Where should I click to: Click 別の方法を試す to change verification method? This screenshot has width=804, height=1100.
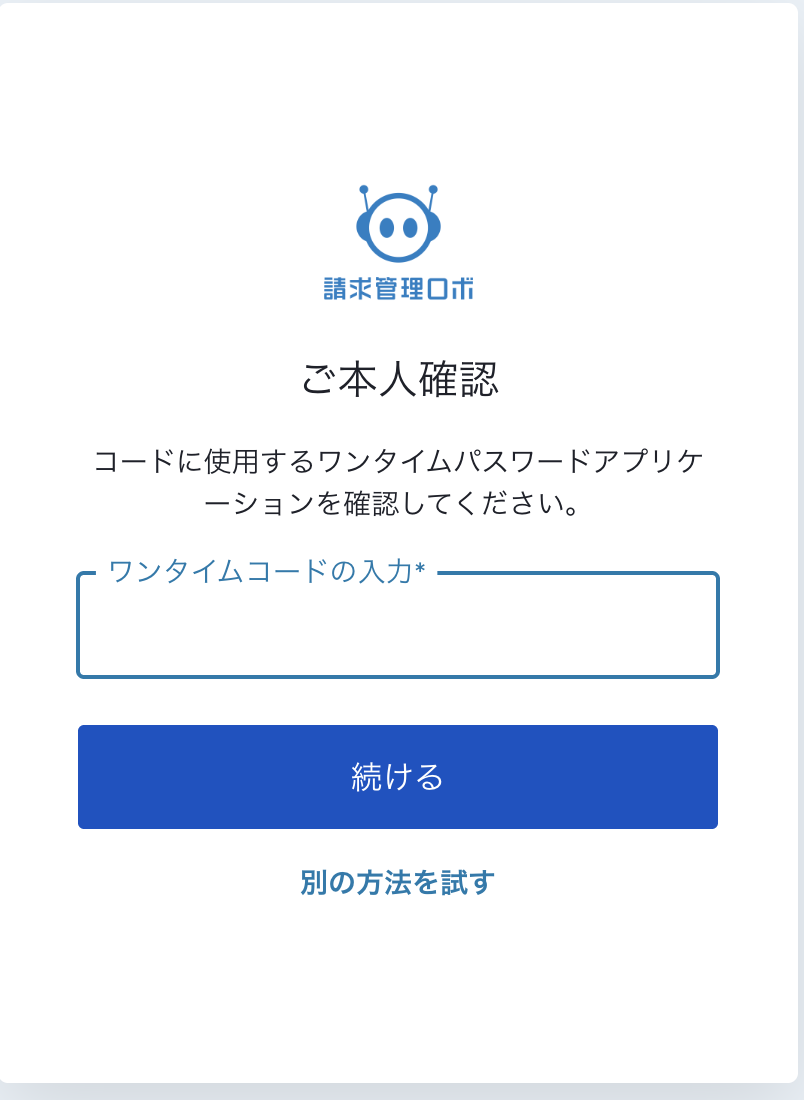click(398, 882)
